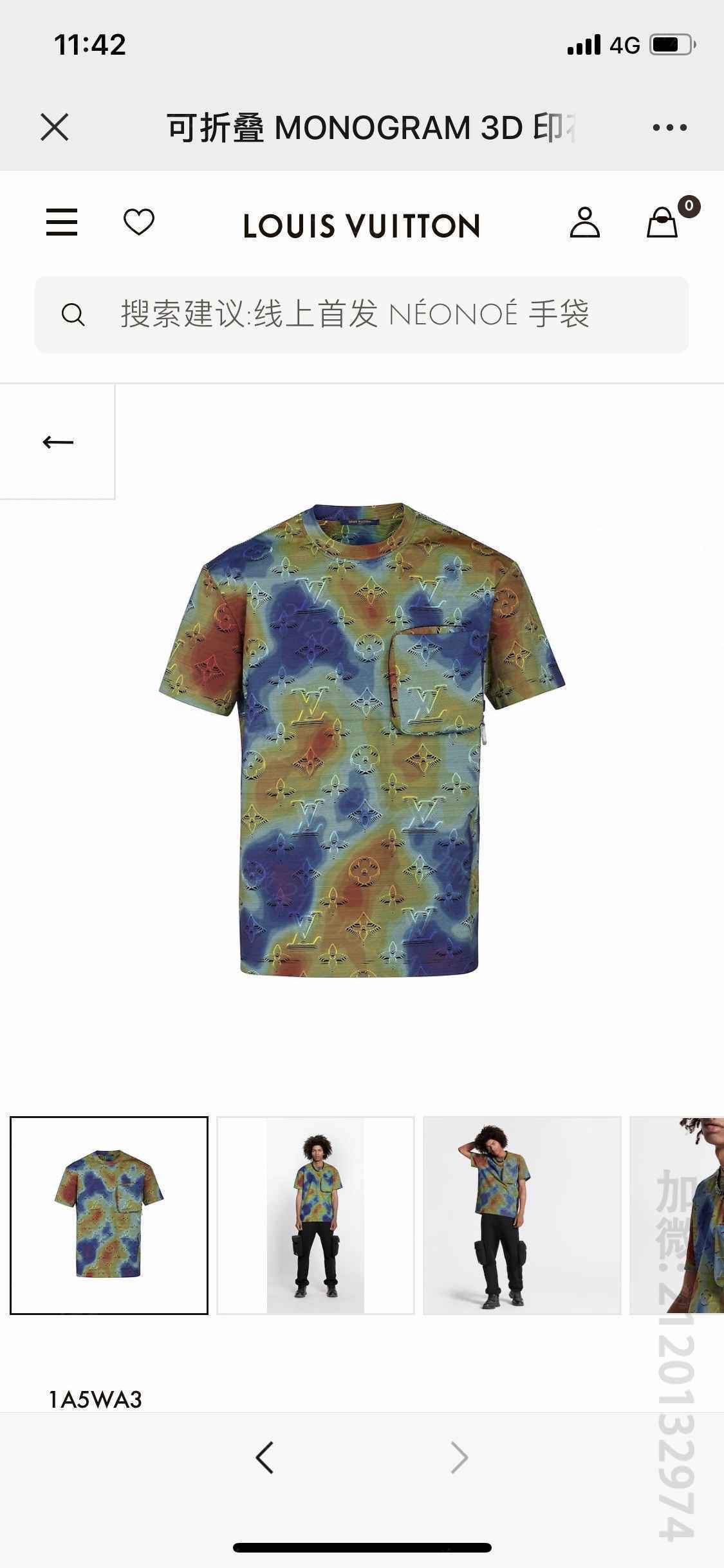This screenshot has width=724, height=1568.
Task: Open the three-dot overflow menu
Action: click(669, 127)
